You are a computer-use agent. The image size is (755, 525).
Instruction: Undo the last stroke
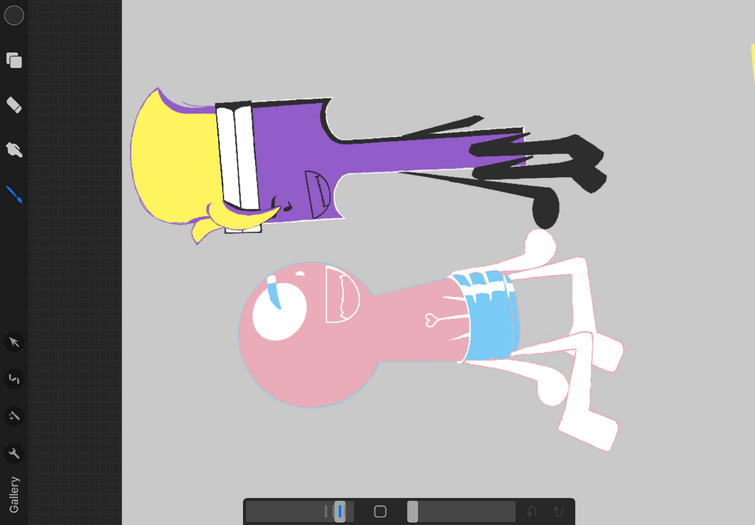tap(532, 511)
